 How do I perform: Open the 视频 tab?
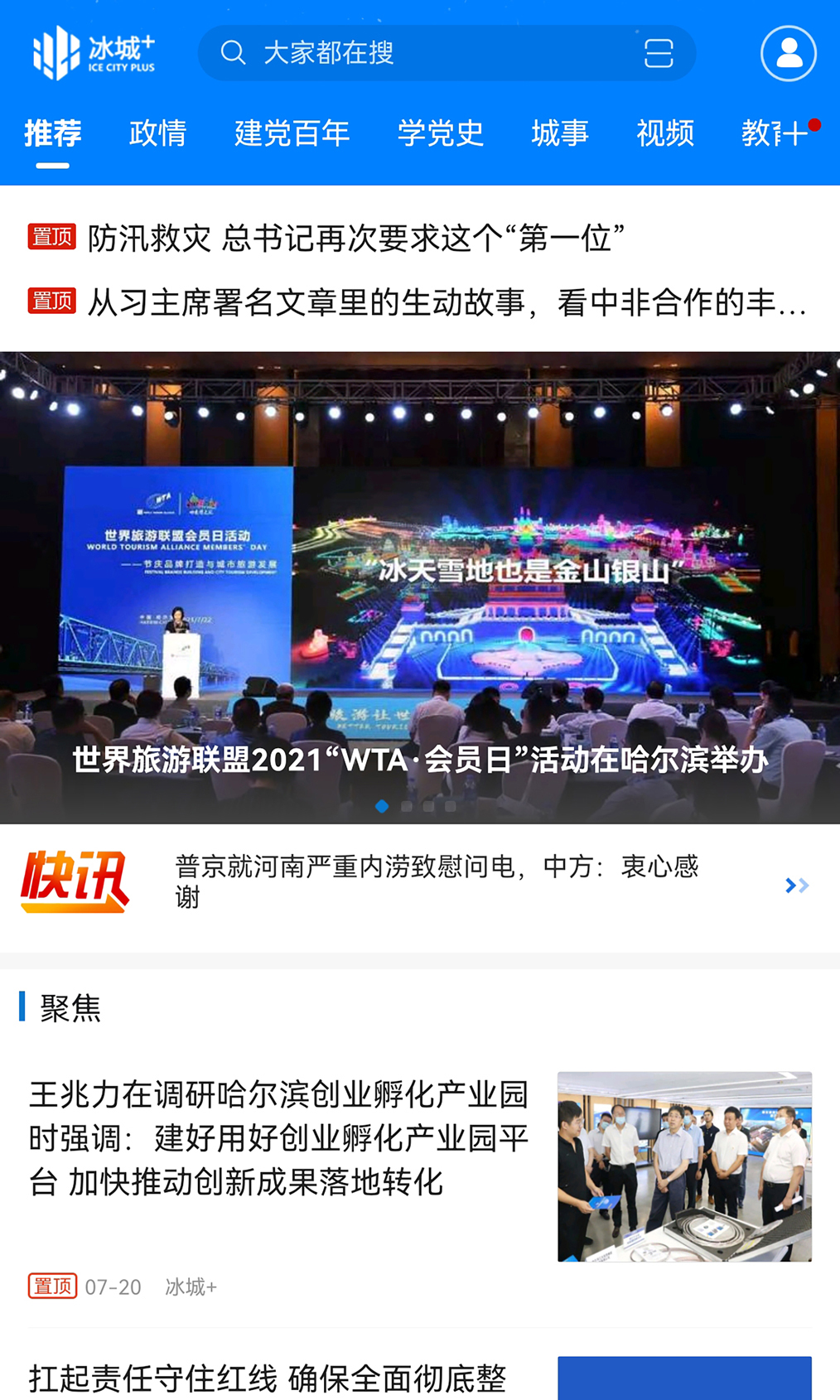coord(665,133)
